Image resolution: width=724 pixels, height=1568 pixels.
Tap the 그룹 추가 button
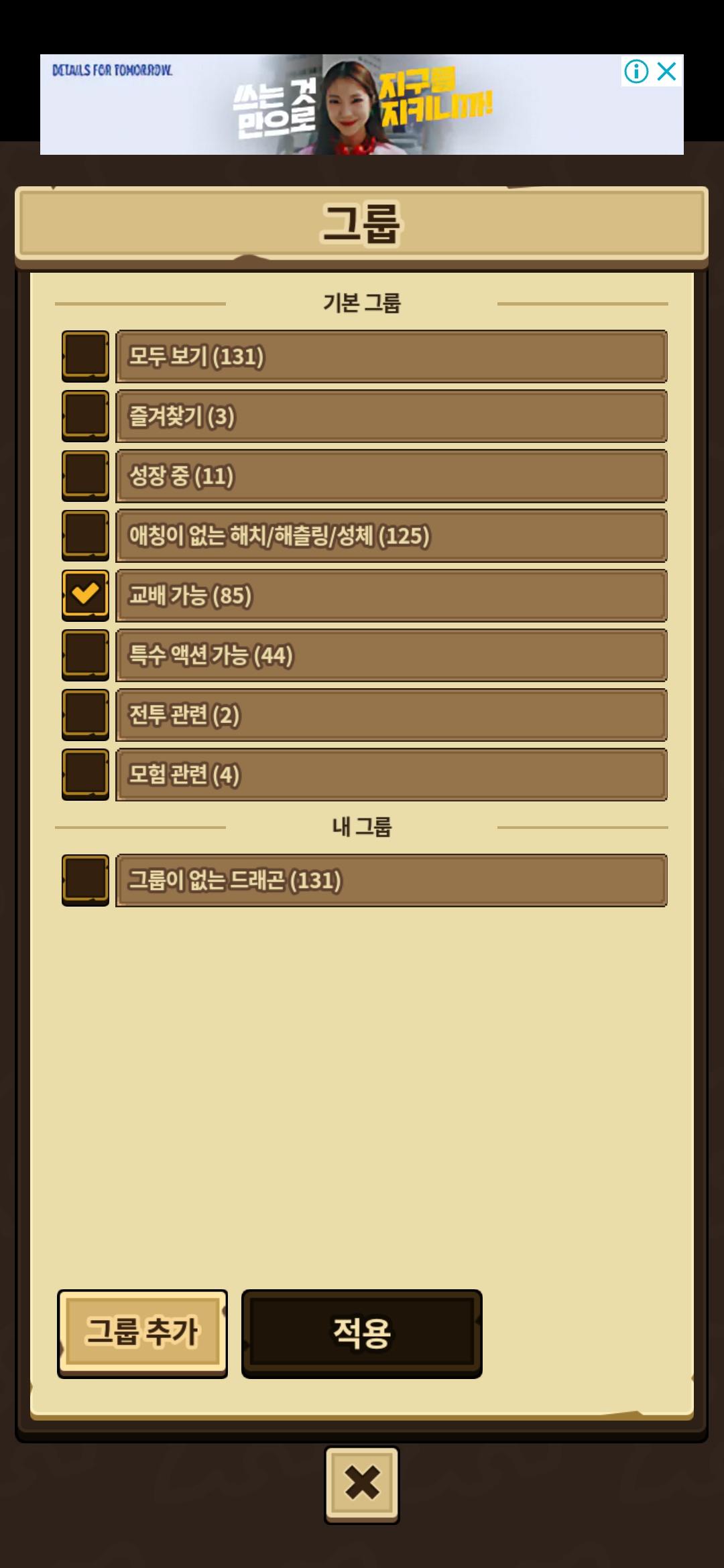click(x=142, y=1331)
